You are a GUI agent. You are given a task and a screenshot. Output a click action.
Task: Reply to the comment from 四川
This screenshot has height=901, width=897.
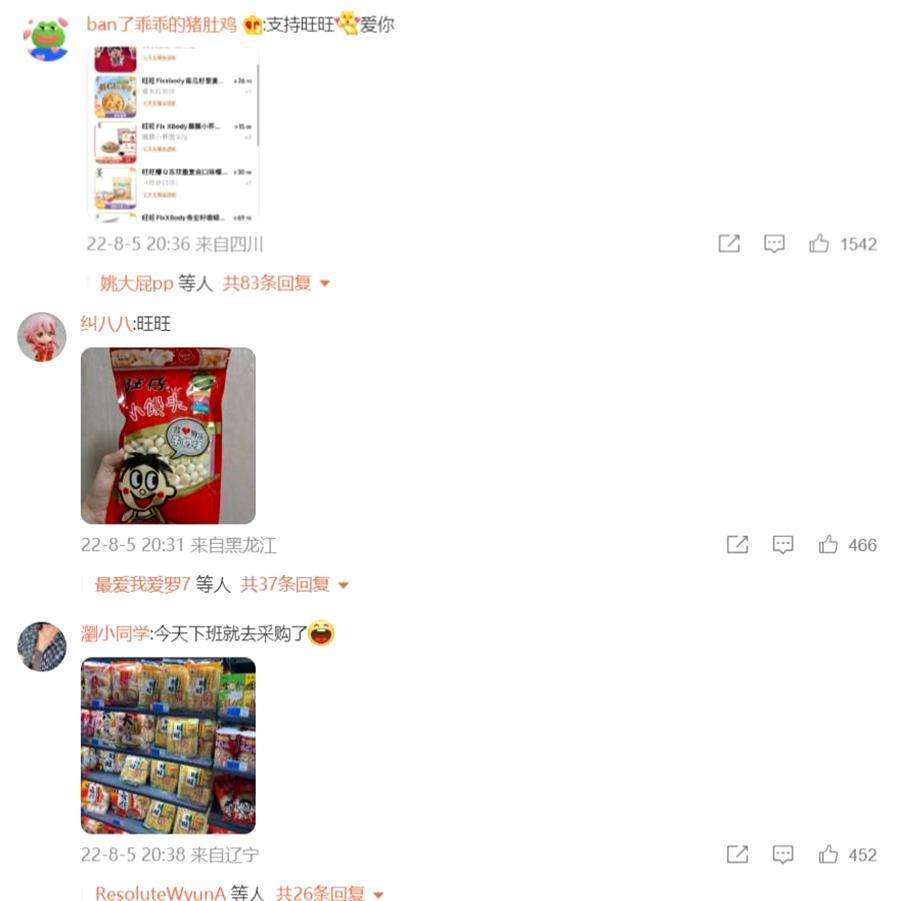pyautogui.click(x=774, y=244)
